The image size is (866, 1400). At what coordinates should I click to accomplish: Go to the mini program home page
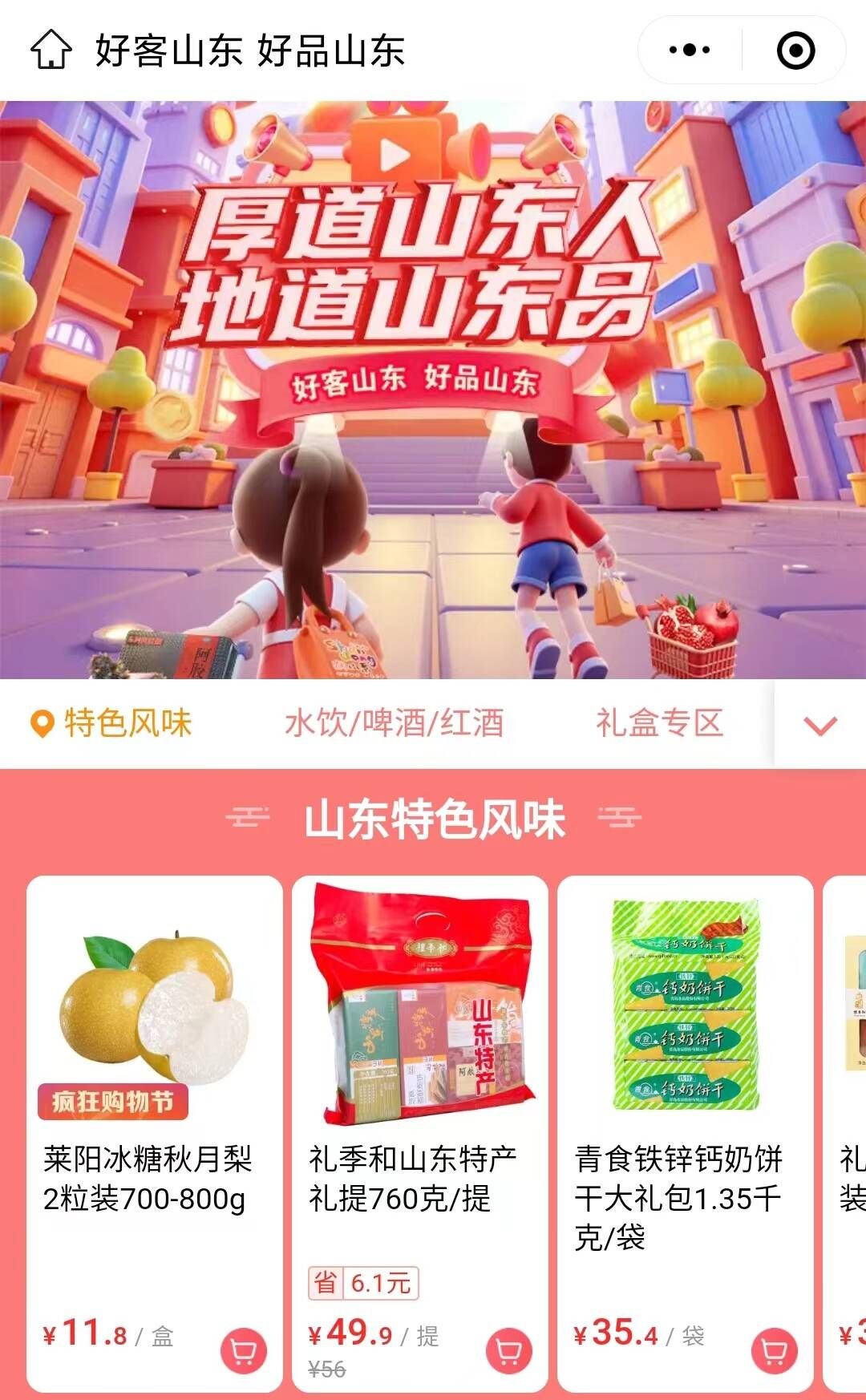pos(51,50)
